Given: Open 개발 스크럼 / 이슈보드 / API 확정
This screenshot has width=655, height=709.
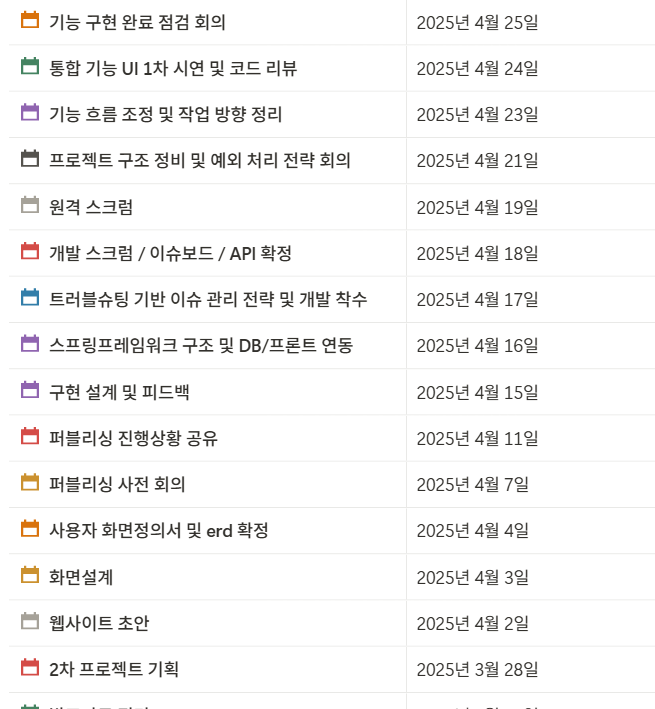Looking at the screenshot, I should coord(170,253).
